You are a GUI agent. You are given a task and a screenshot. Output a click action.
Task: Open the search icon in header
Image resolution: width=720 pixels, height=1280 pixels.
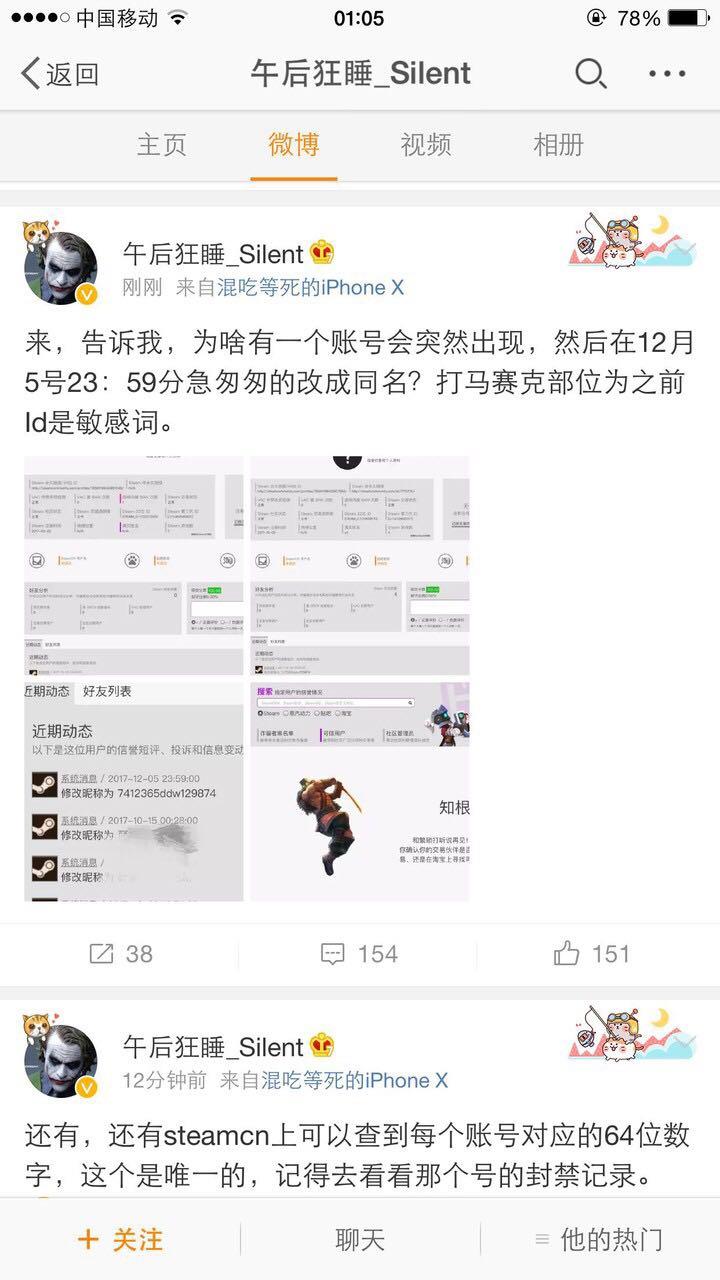pos(590,74)
